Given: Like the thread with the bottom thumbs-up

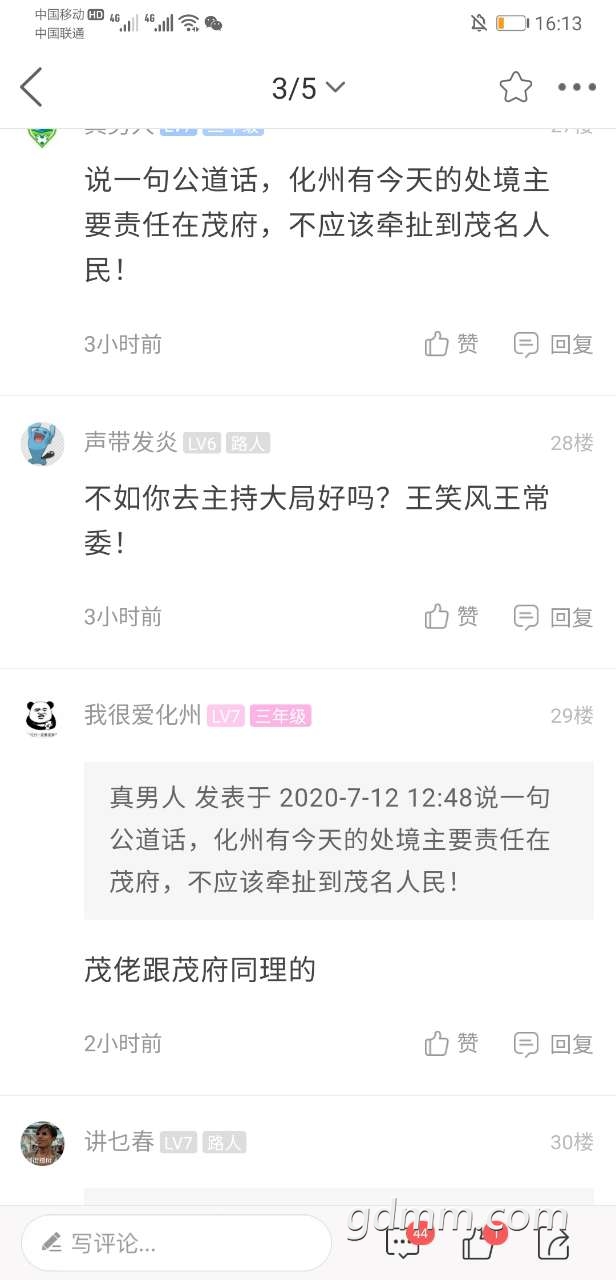Looking at the screenshot, I should (479, 1243).
